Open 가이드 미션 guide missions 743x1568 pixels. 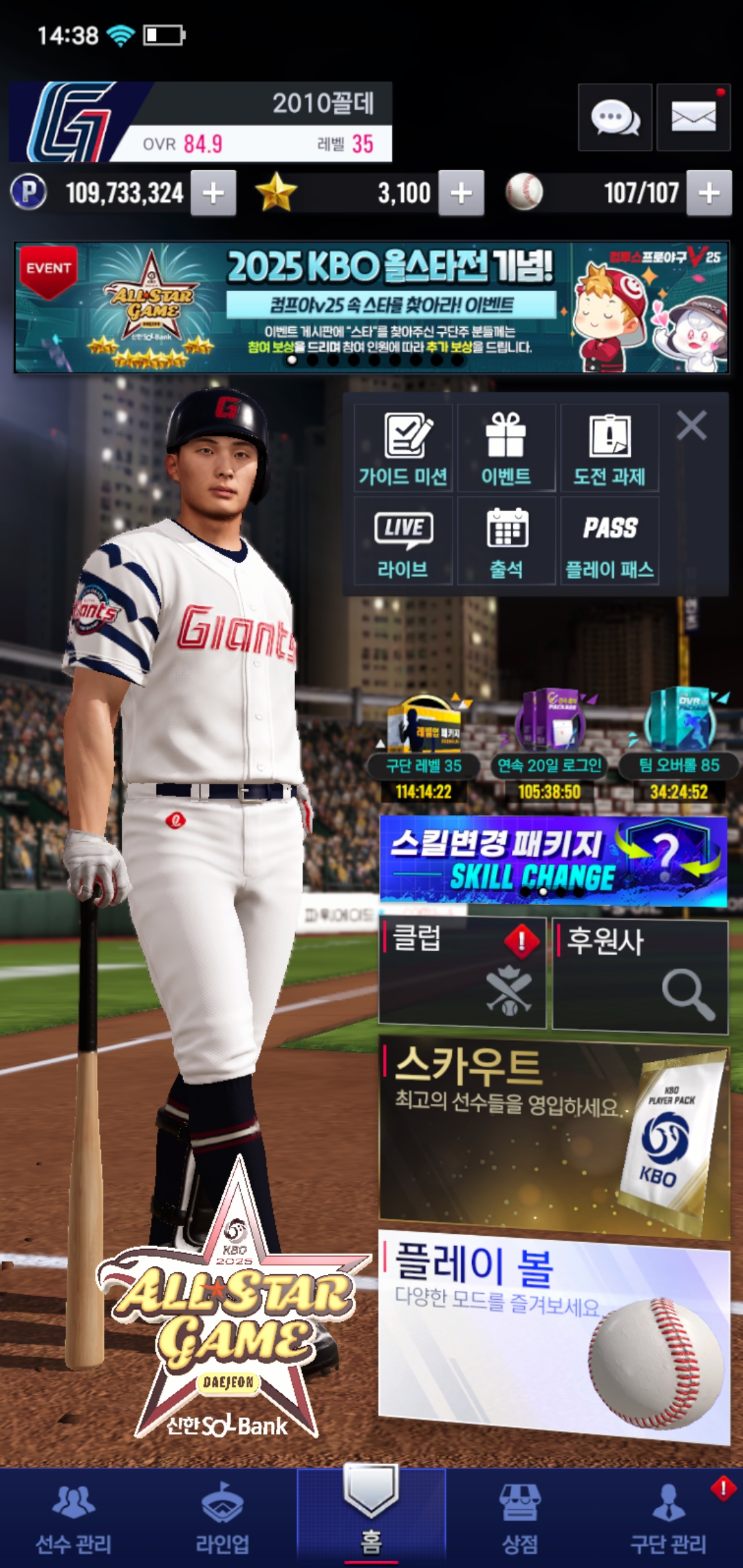tap(403, 448)
